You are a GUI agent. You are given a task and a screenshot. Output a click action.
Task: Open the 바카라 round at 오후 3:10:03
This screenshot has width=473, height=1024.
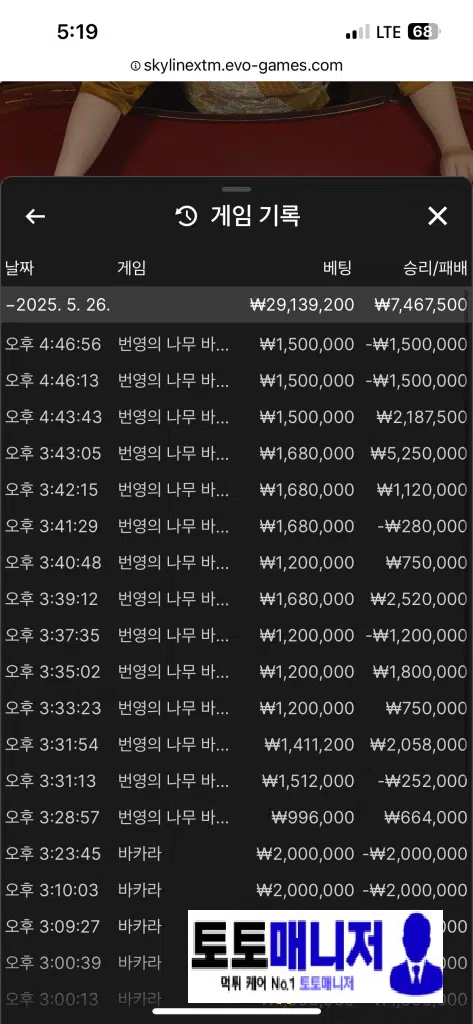[235, 890]
